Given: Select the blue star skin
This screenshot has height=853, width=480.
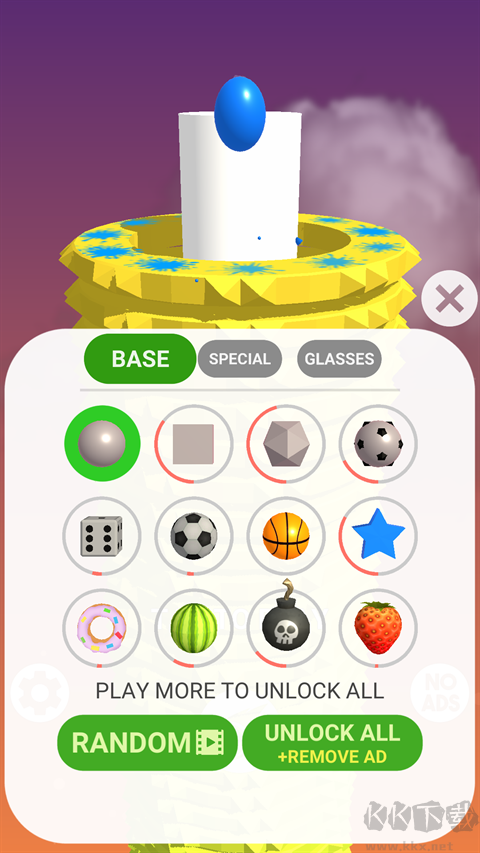Looking at the screenshot, I should coord(378,536).
